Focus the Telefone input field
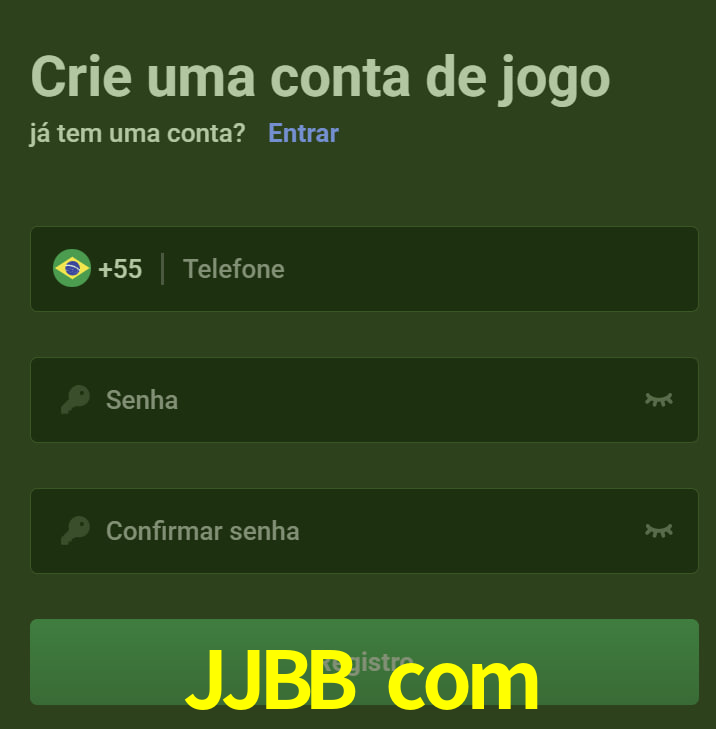Image resolution: width=716 pixels, height=729 pixels. click(430, 269)
